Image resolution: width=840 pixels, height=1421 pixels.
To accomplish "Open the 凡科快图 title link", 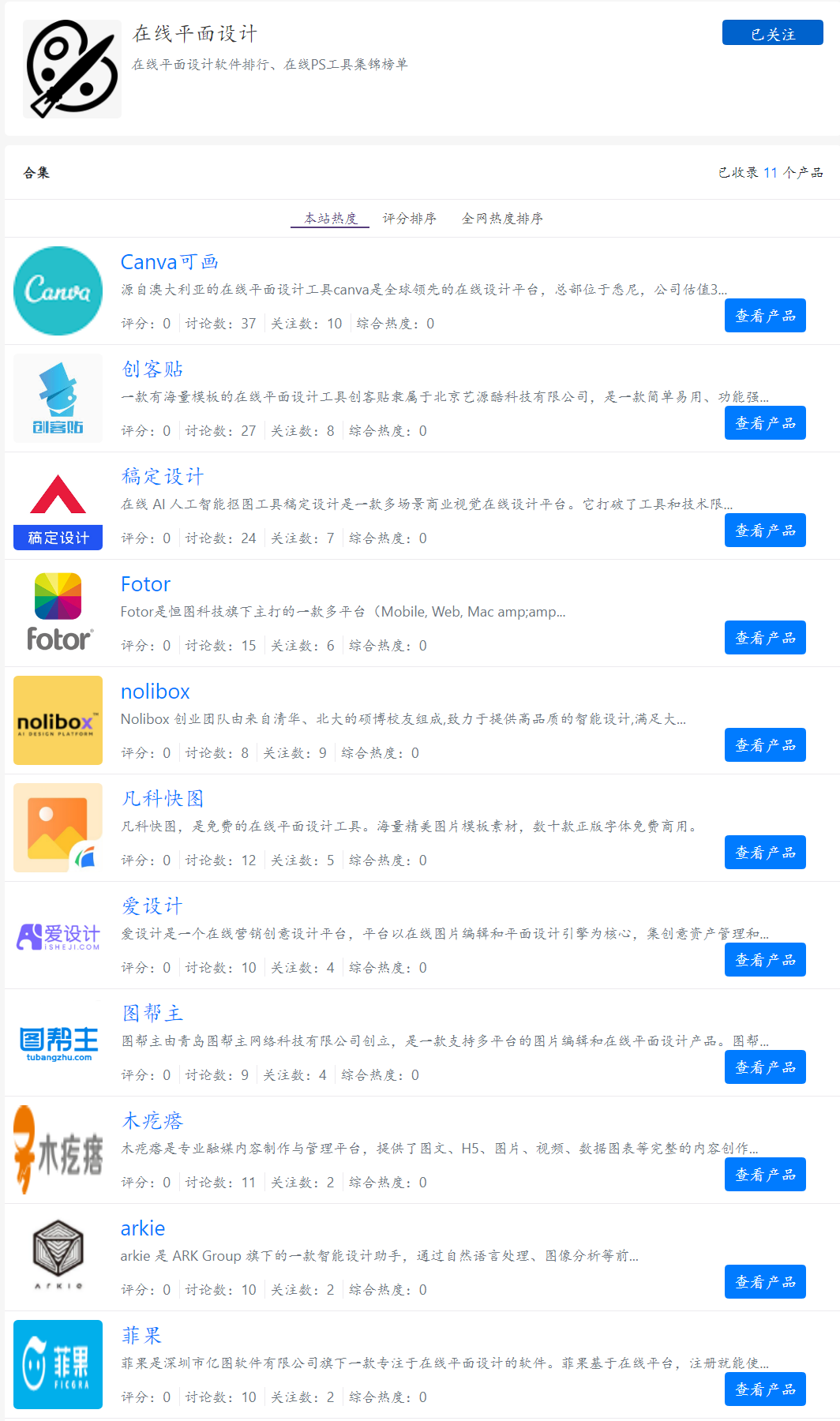I will pos(163,799).
